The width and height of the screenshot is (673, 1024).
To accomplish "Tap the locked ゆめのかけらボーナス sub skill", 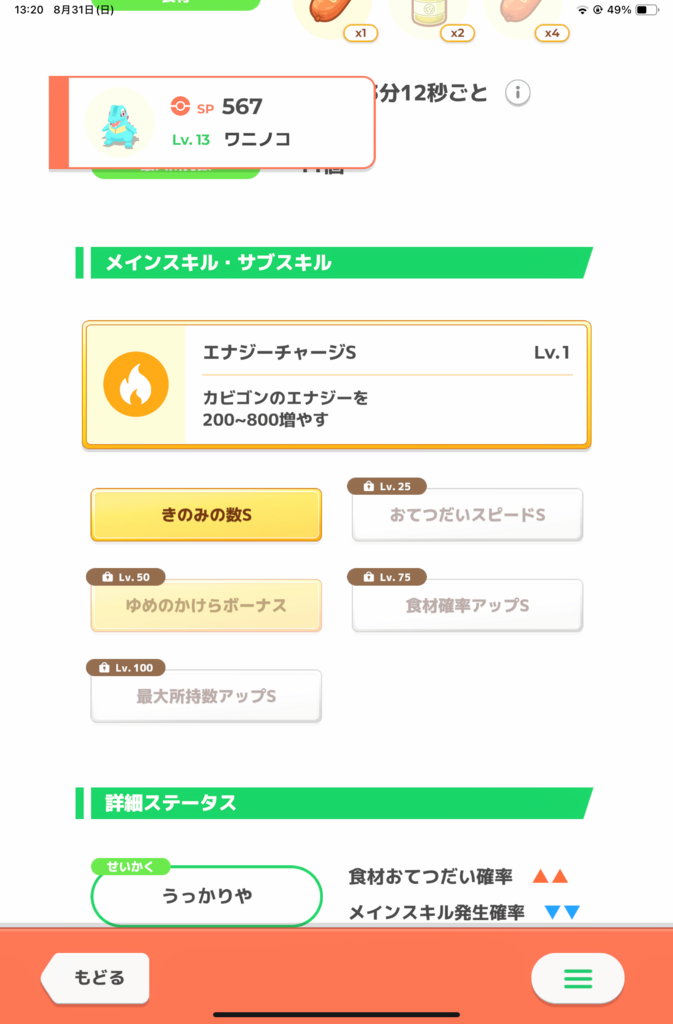I will (206, 605).
